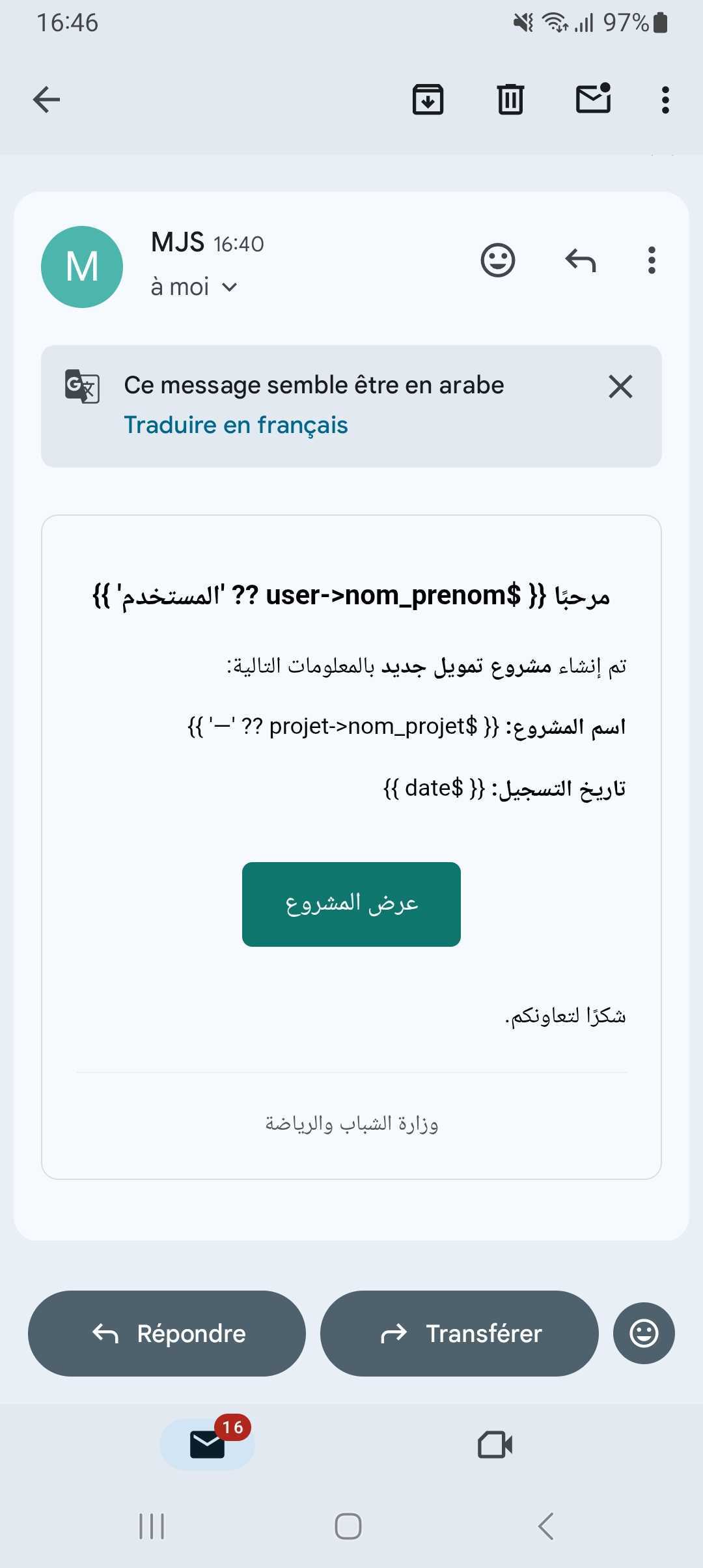Switch to the Mail tab
703x1568 pixels.
coord(207,1445)
